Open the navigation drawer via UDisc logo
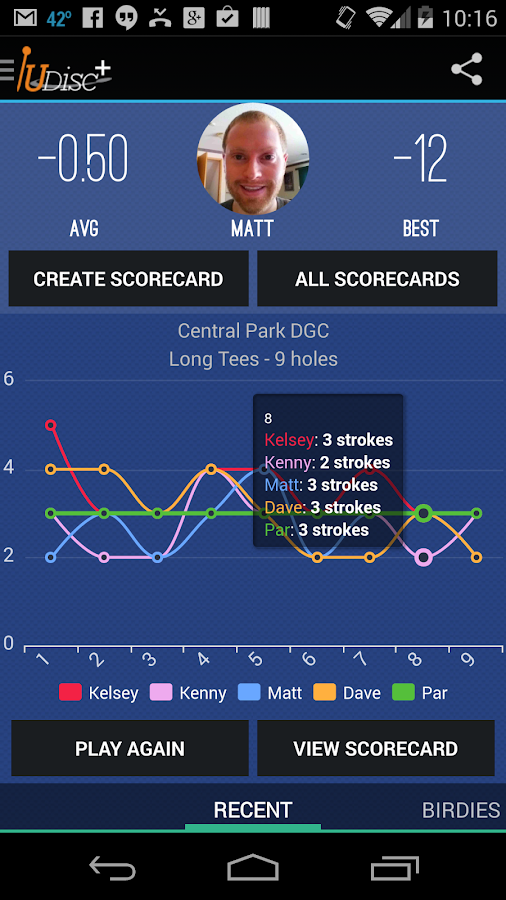 coord(56,69)
